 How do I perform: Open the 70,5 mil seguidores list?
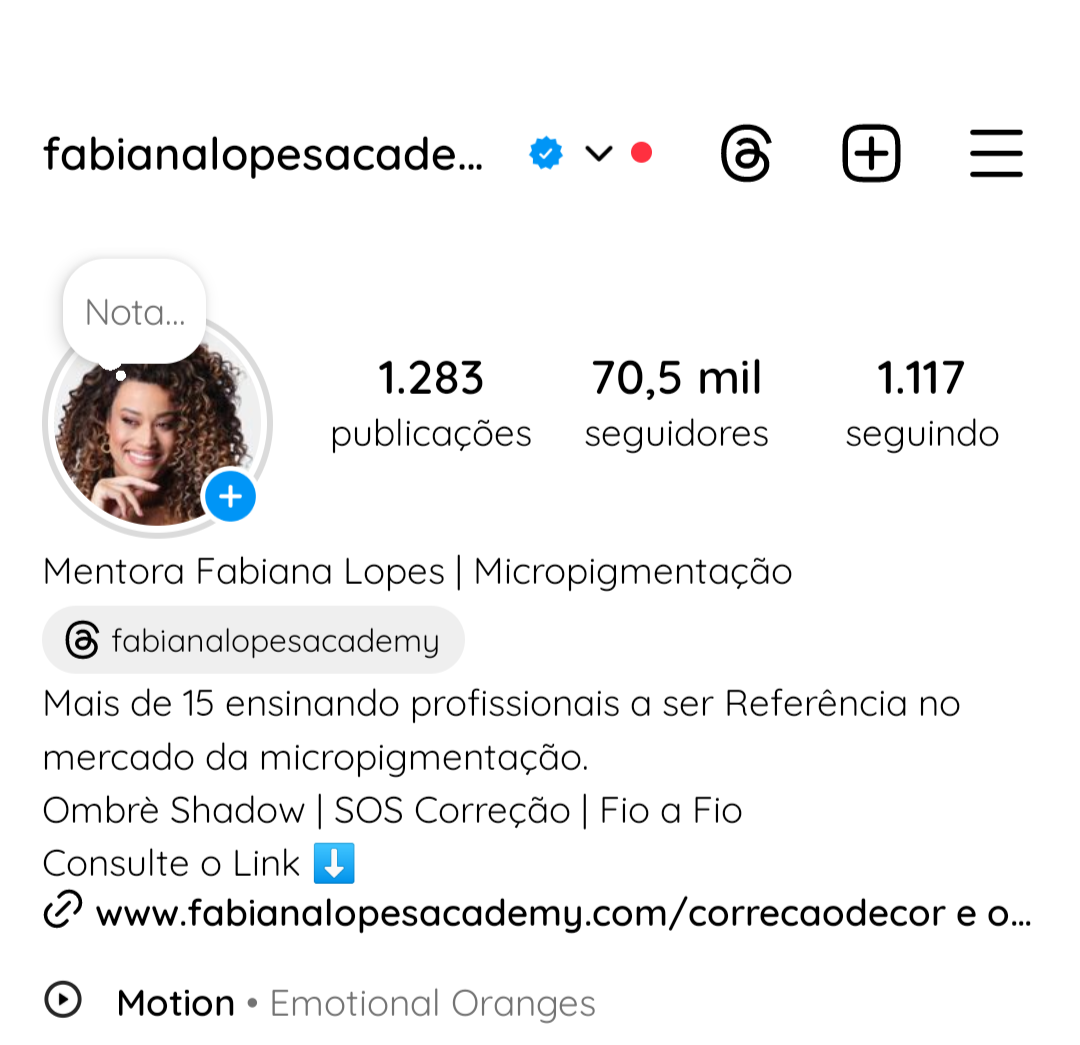point(677,403)
